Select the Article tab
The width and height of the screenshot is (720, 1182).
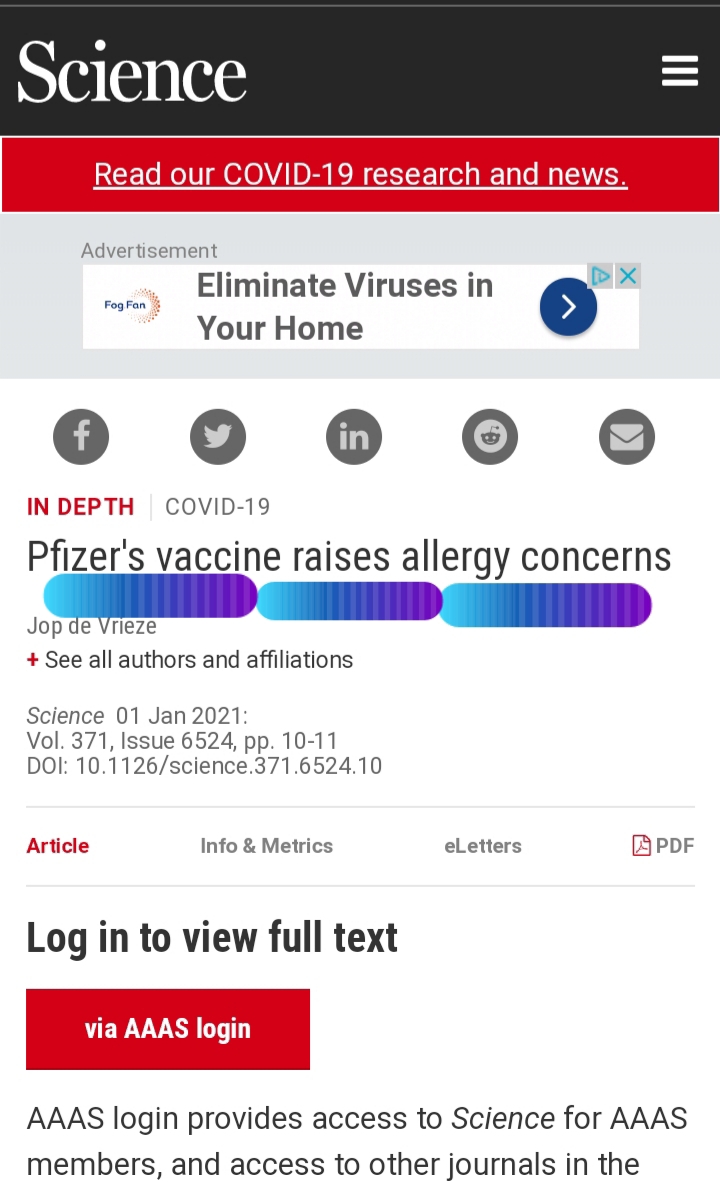tap(58, 846)
